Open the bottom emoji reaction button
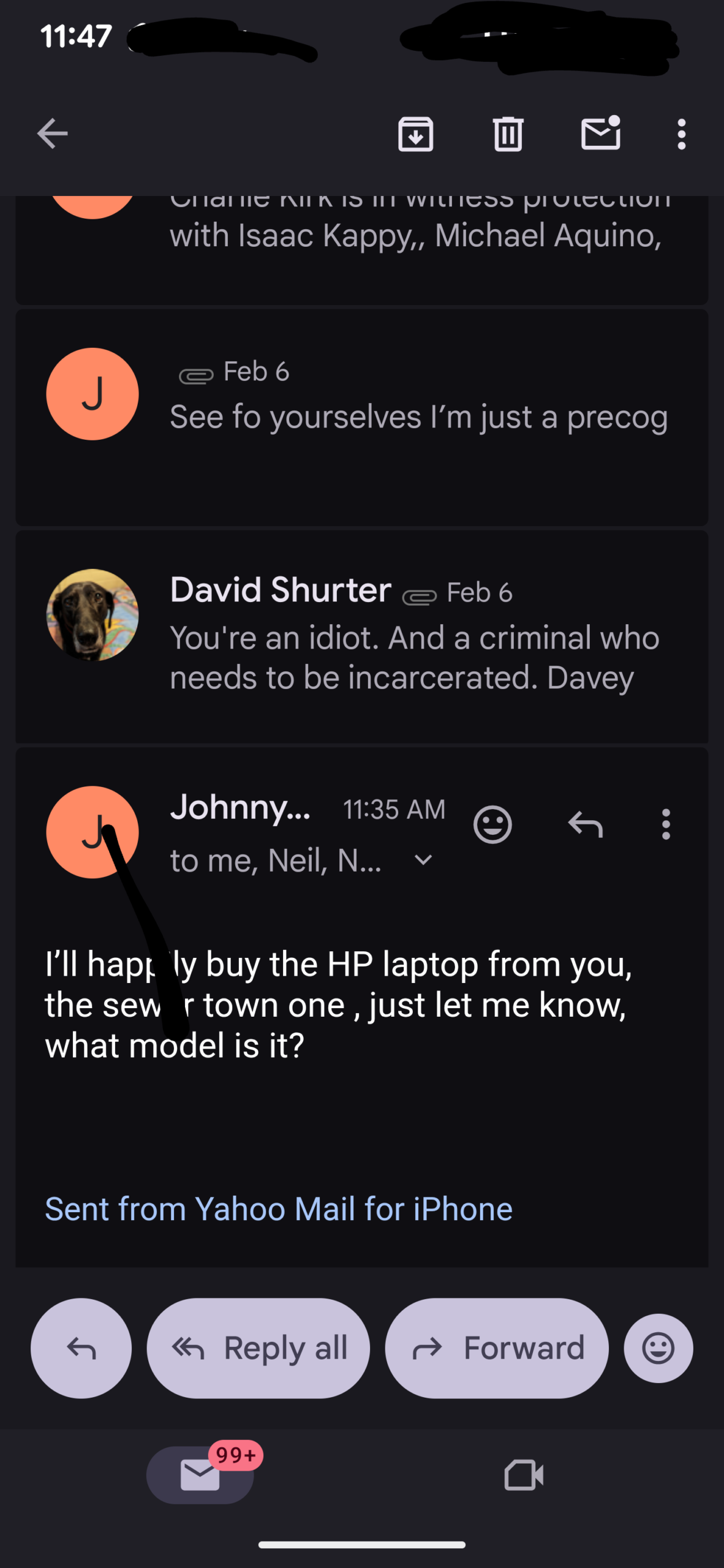This screenshot has height=1568, width=724. (x=658, y=1348)
